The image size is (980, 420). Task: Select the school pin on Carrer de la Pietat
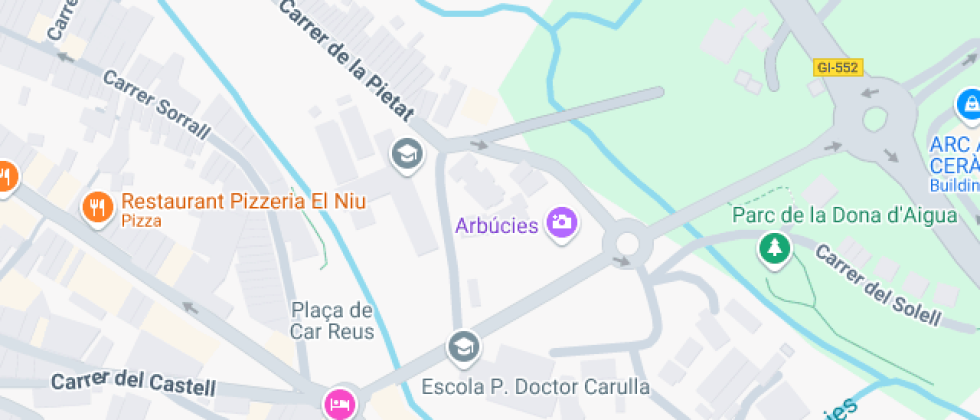pyautogui.click(x=406, y=155)
